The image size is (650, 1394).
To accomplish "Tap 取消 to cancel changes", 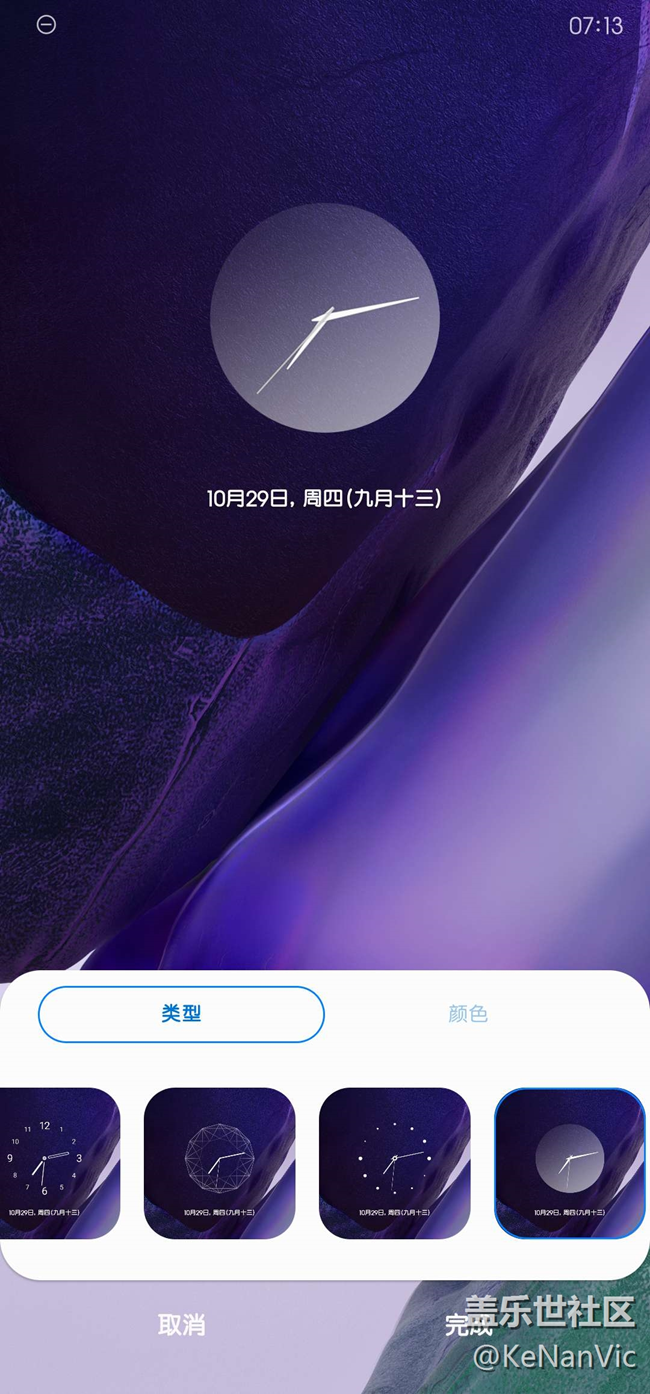I will (181, 1325).
